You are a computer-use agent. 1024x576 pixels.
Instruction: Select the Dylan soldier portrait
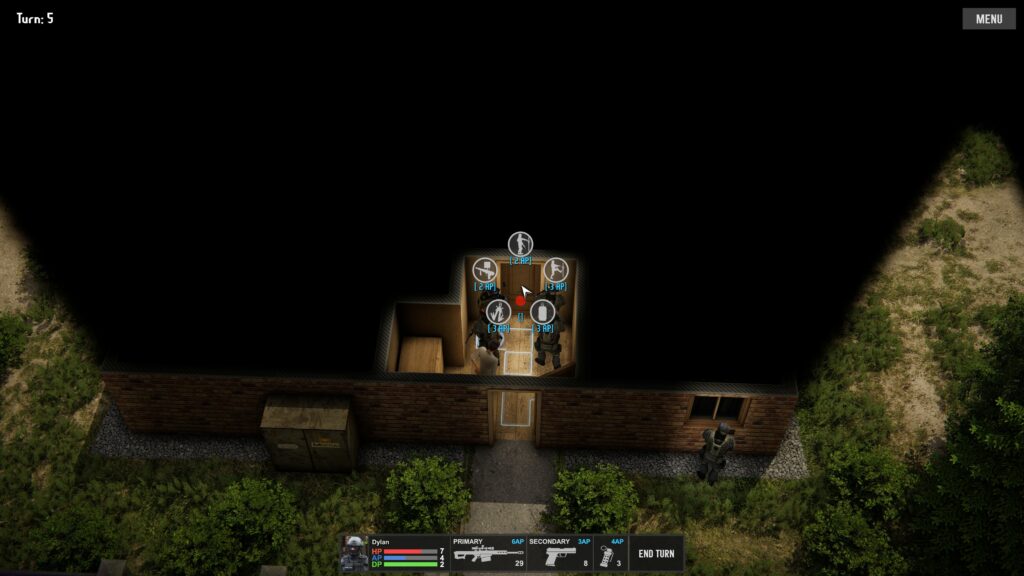[x=353, y=553]
